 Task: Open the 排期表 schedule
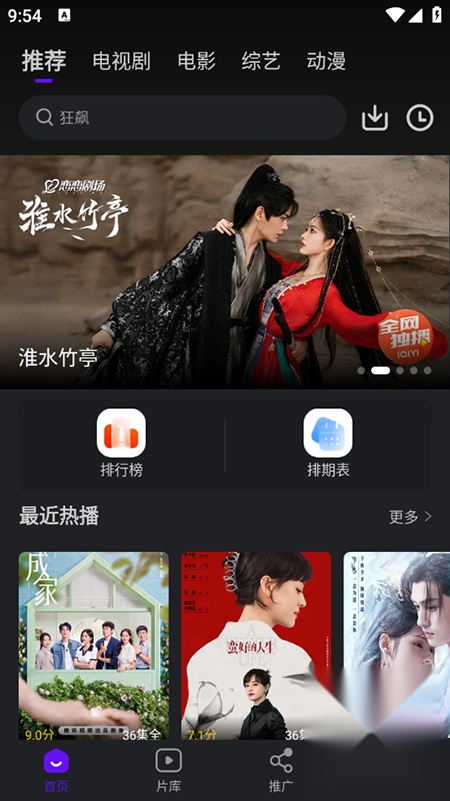click(x=328, y=443)
